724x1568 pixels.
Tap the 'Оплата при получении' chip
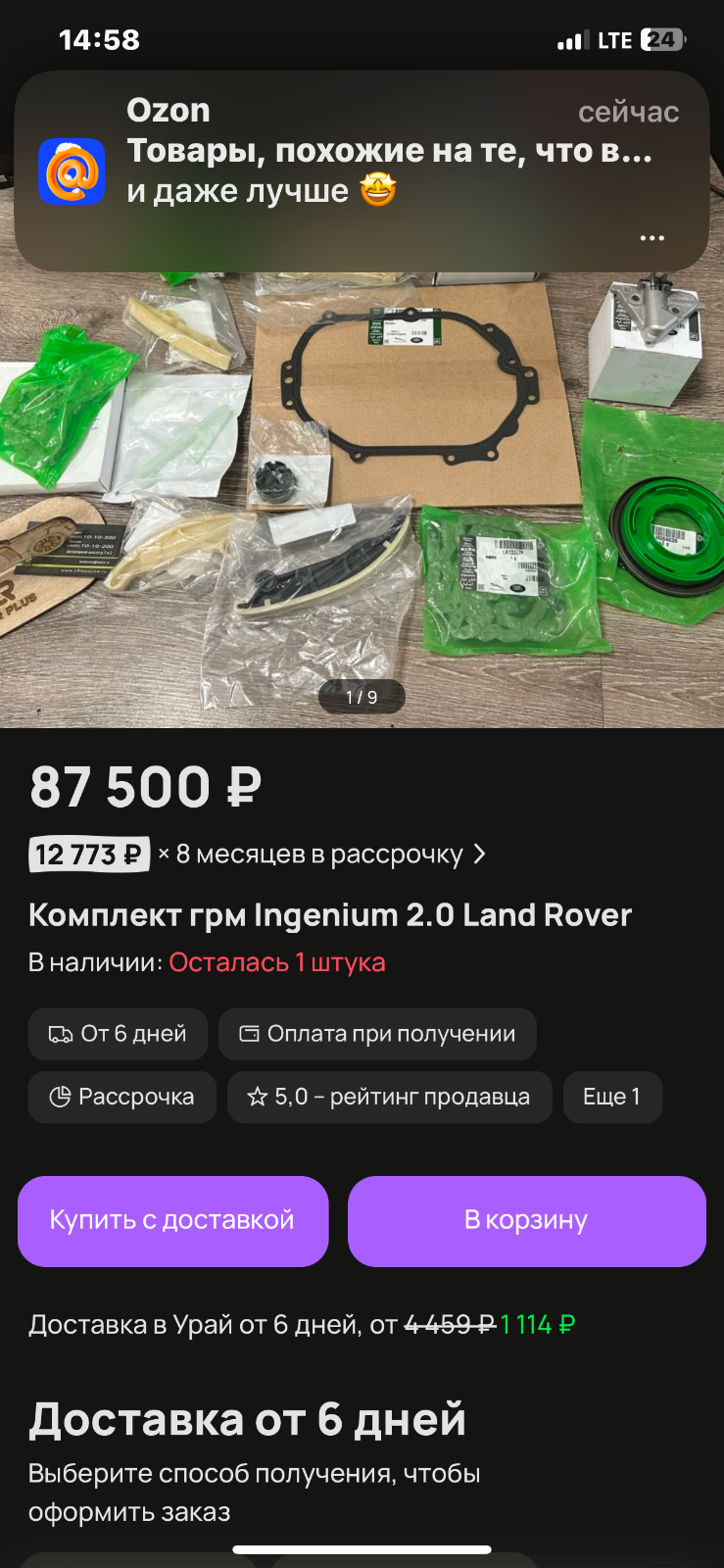377,1034
